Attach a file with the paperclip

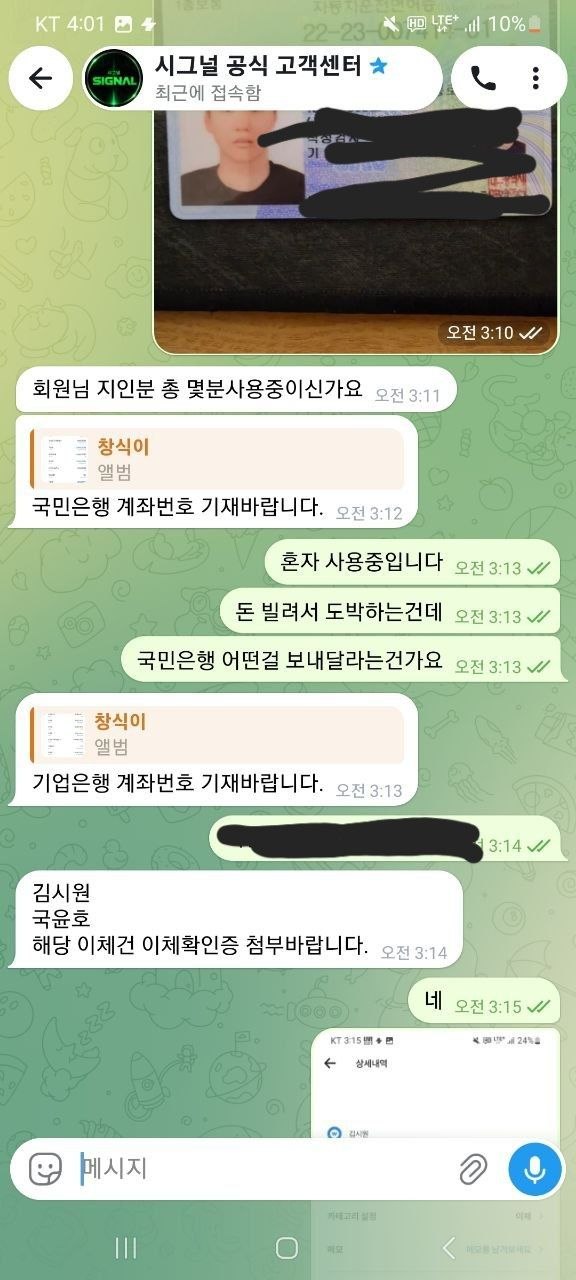(x=472, y=1168)
